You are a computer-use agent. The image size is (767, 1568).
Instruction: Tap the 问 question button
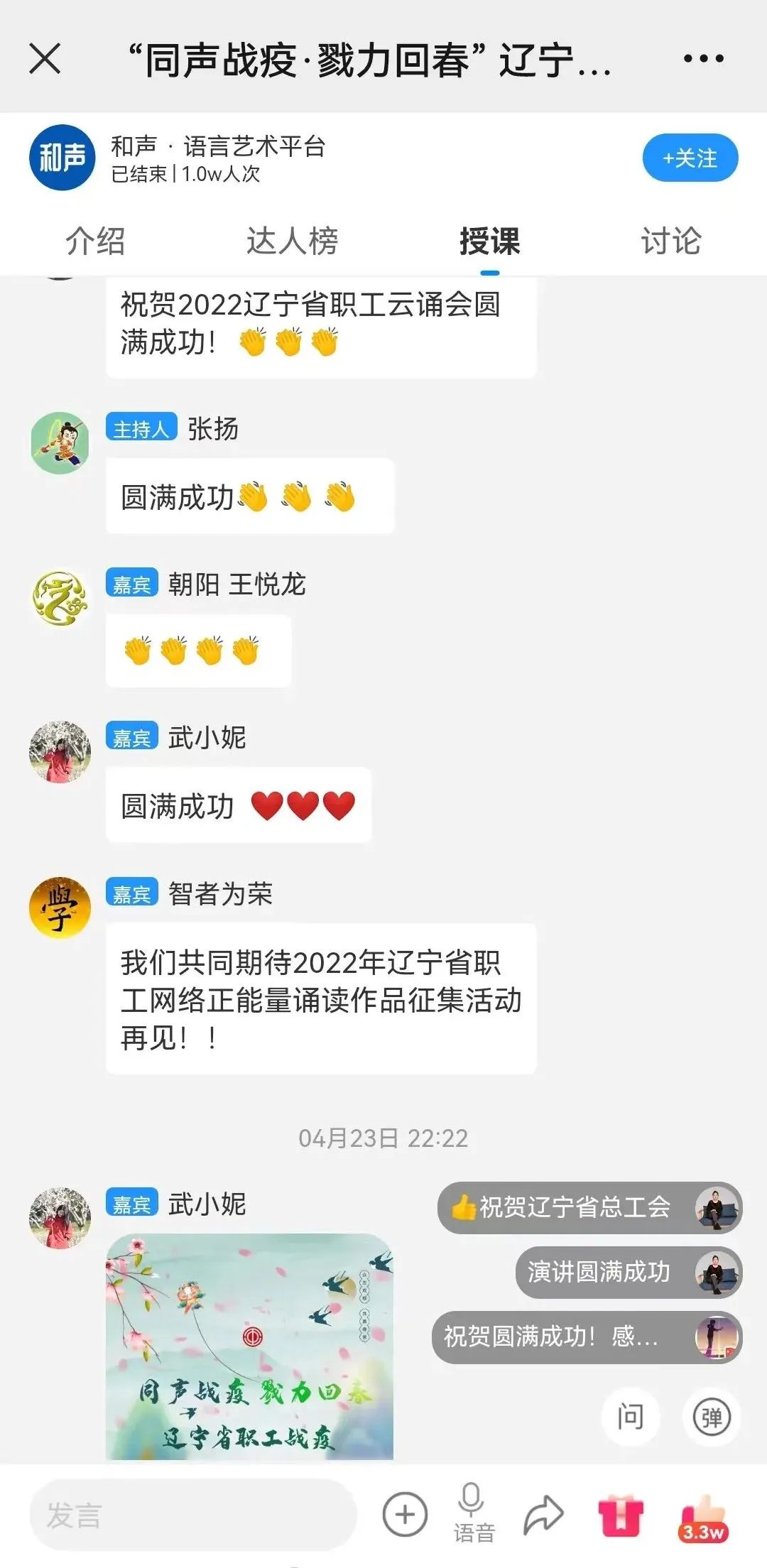point(630,1417)
